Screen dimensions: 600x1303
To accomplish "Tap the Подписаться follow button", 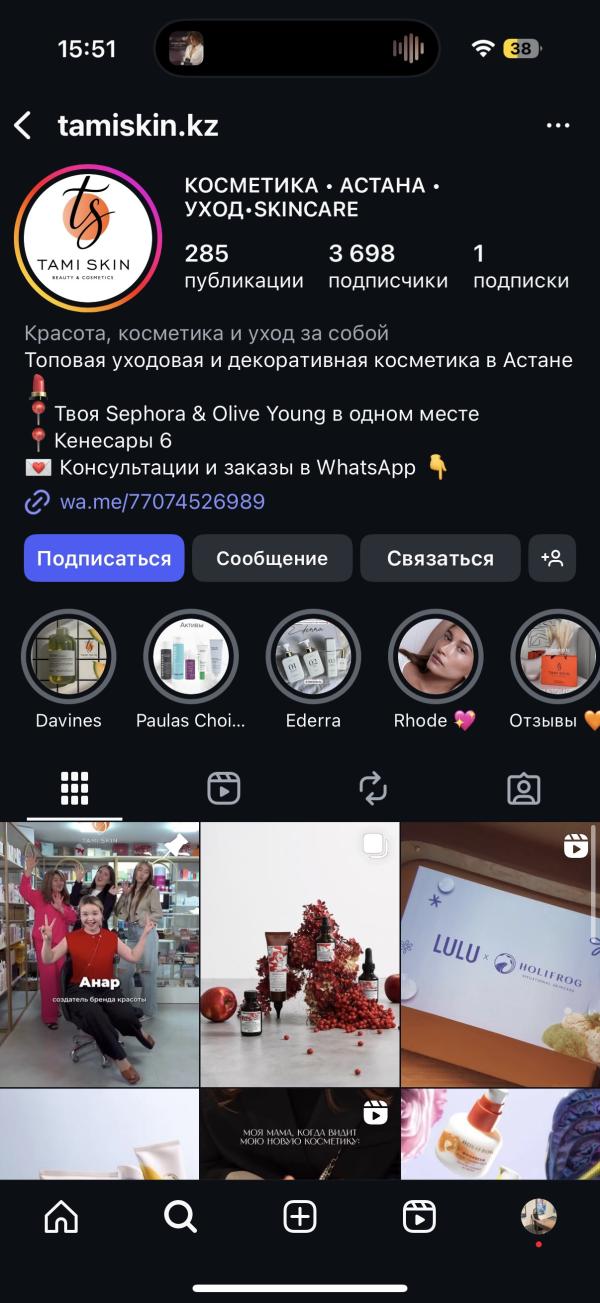I will click(104, 558).
